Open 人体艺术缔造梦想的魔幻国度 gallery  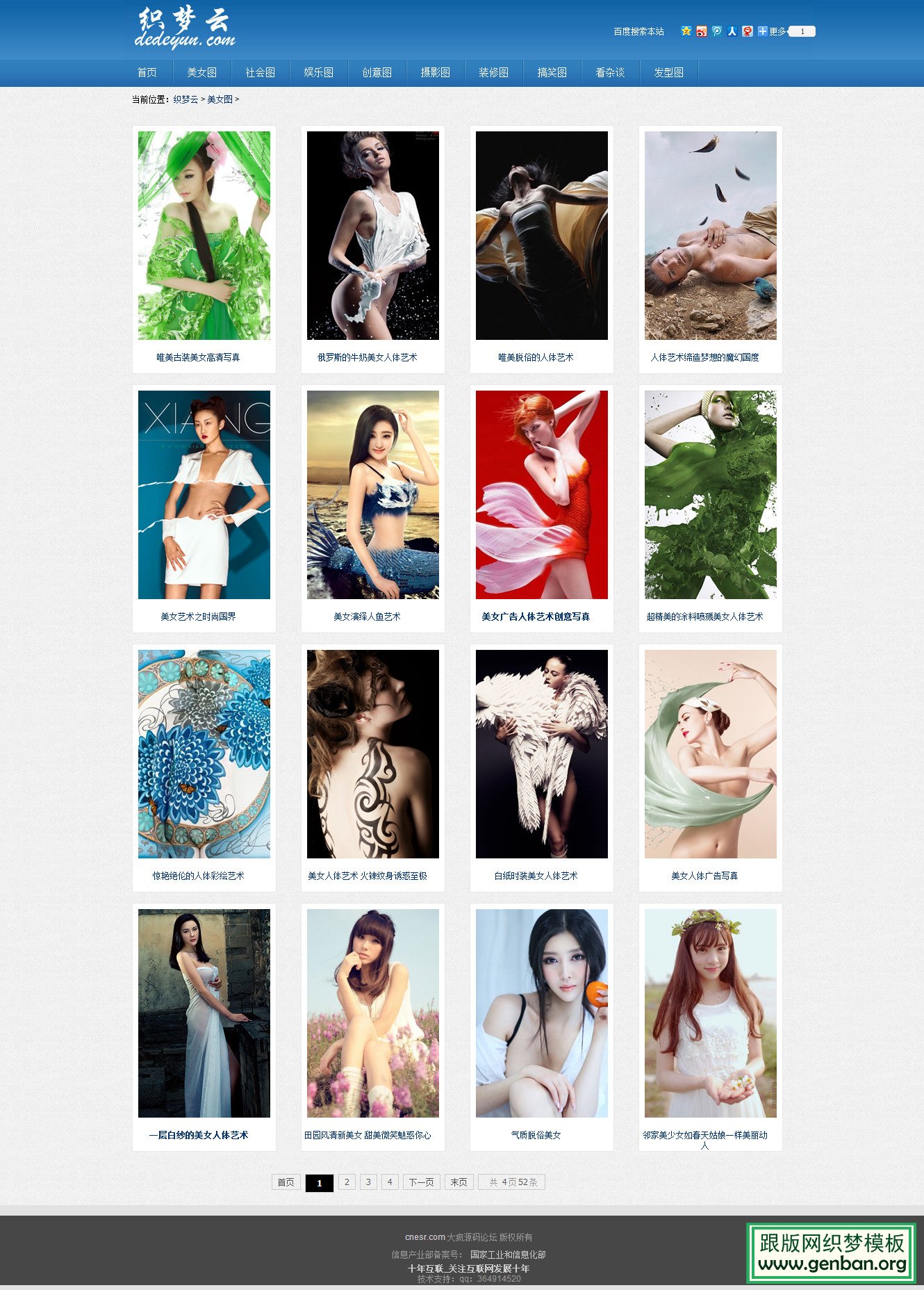click(704, 357)
